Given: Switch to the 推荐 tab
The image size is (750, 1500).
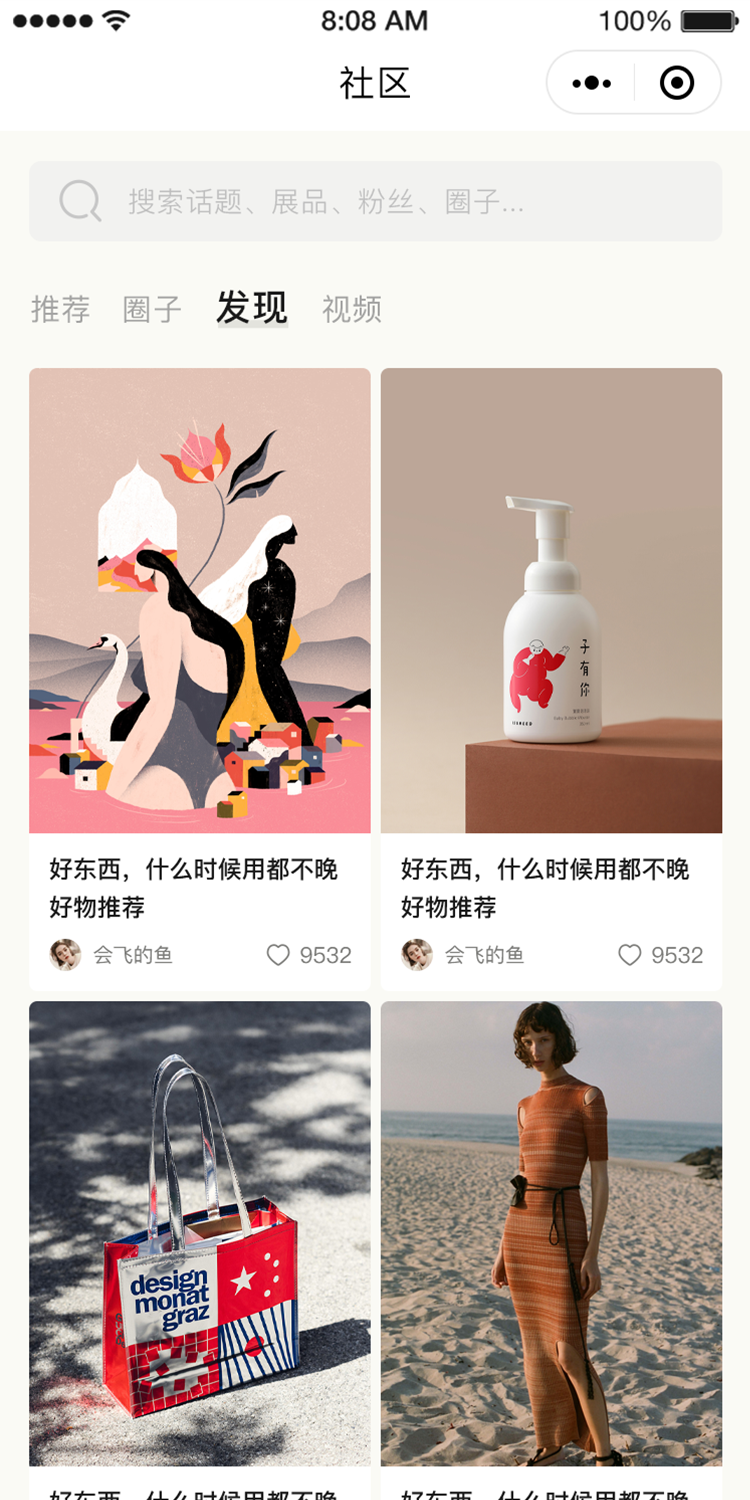Looking at the screenshot, I should [x=61, y=309].
